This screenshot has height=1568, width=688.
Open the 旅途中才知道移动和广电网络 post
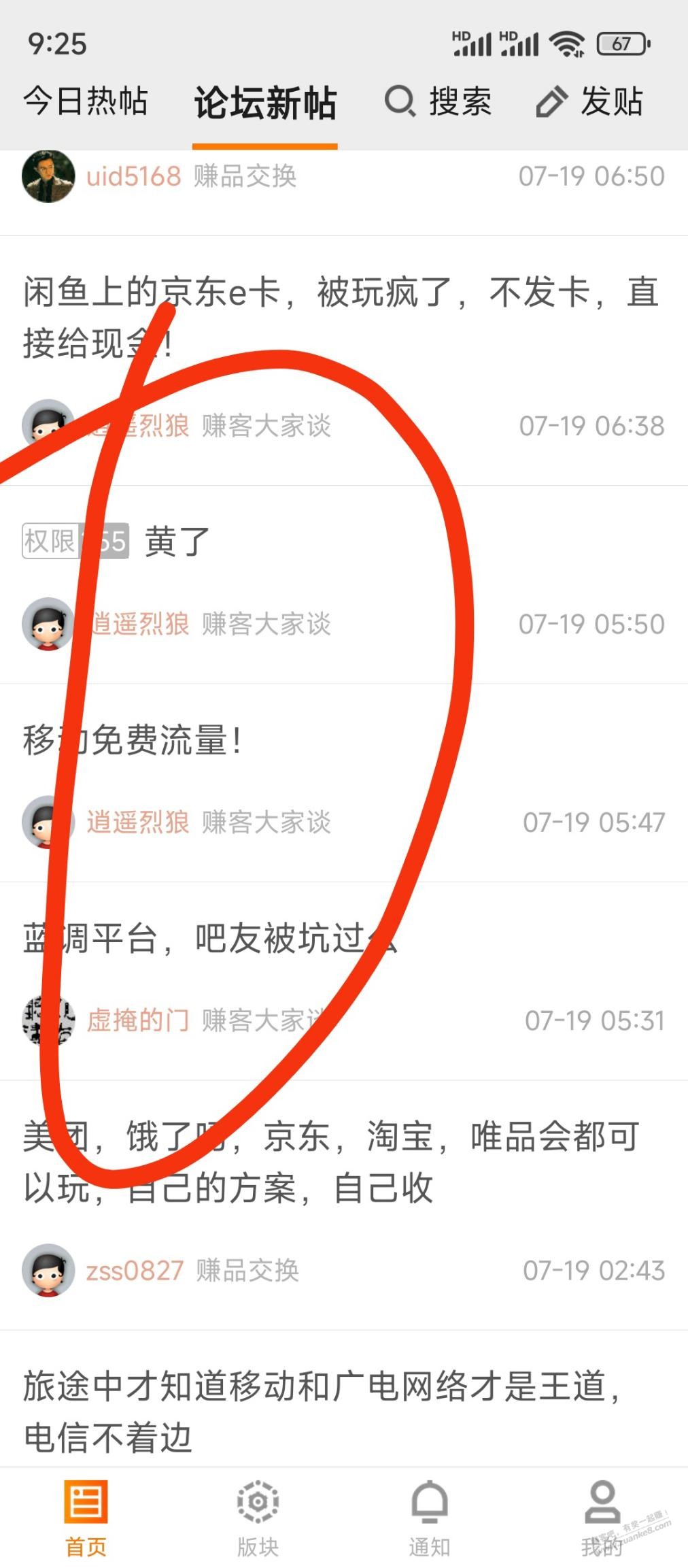(320, 1411)
